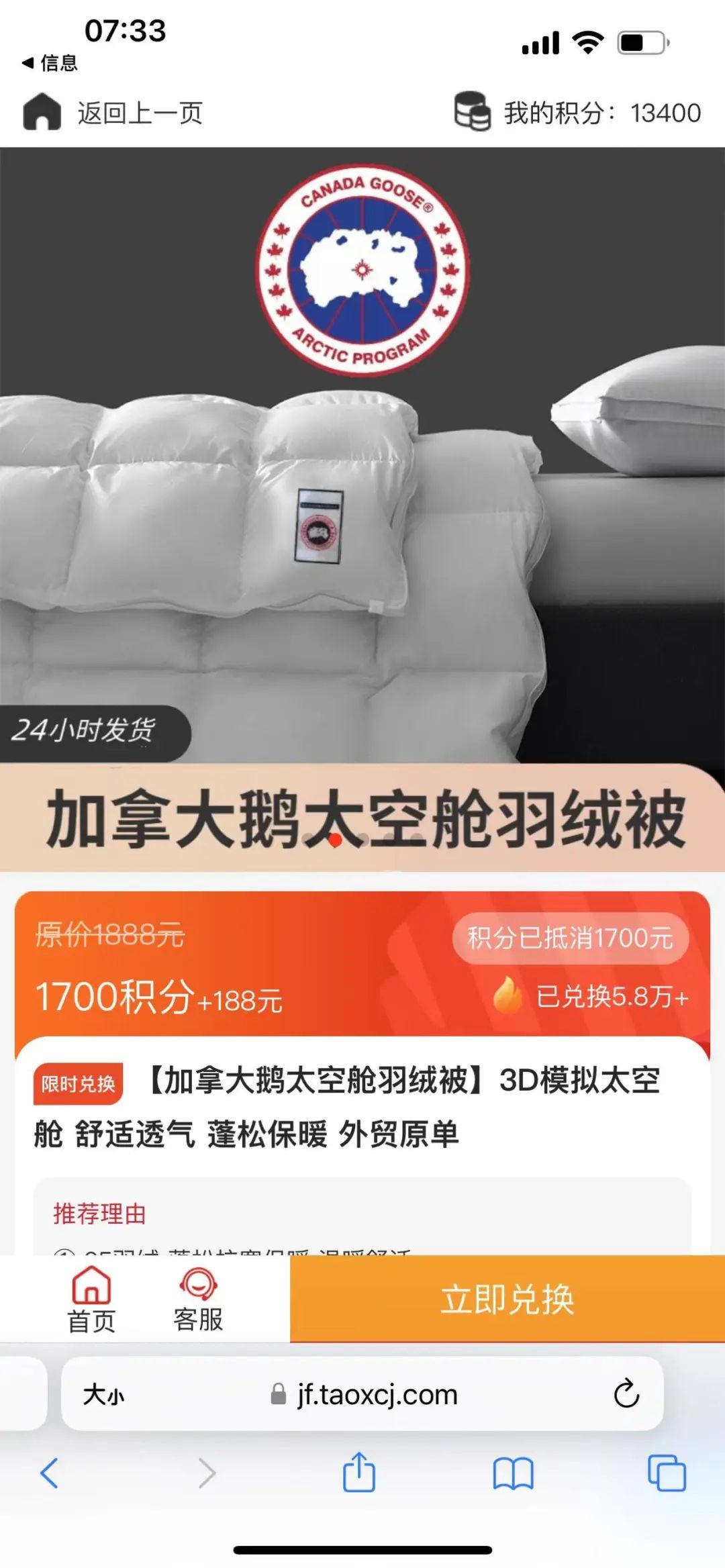725x1568 pixels.
Task: Open the 大小 text size menu
Action: click(104, 1395)
